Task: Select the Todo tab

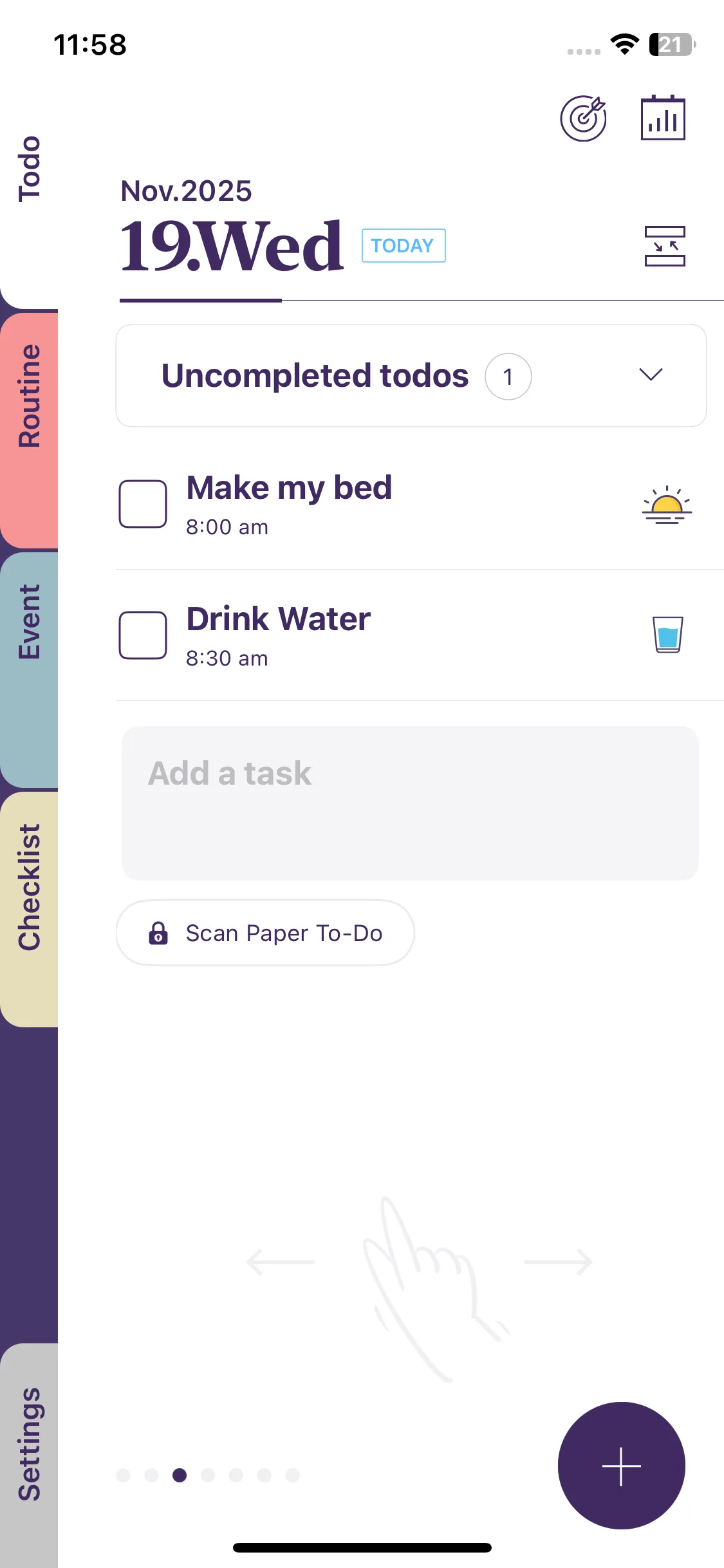Action: click(30, 169)
